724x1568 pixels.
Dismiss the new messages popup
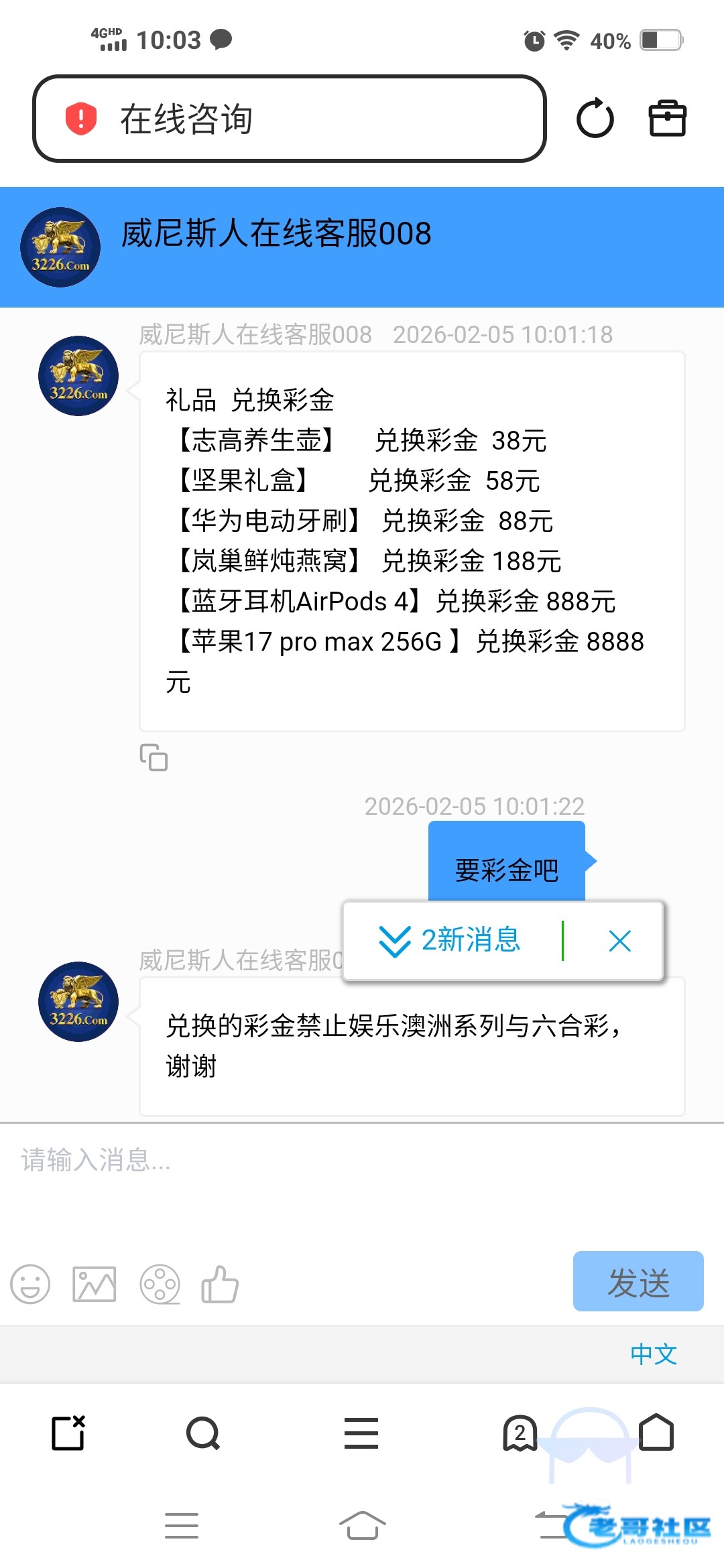[x=619, y=941]
